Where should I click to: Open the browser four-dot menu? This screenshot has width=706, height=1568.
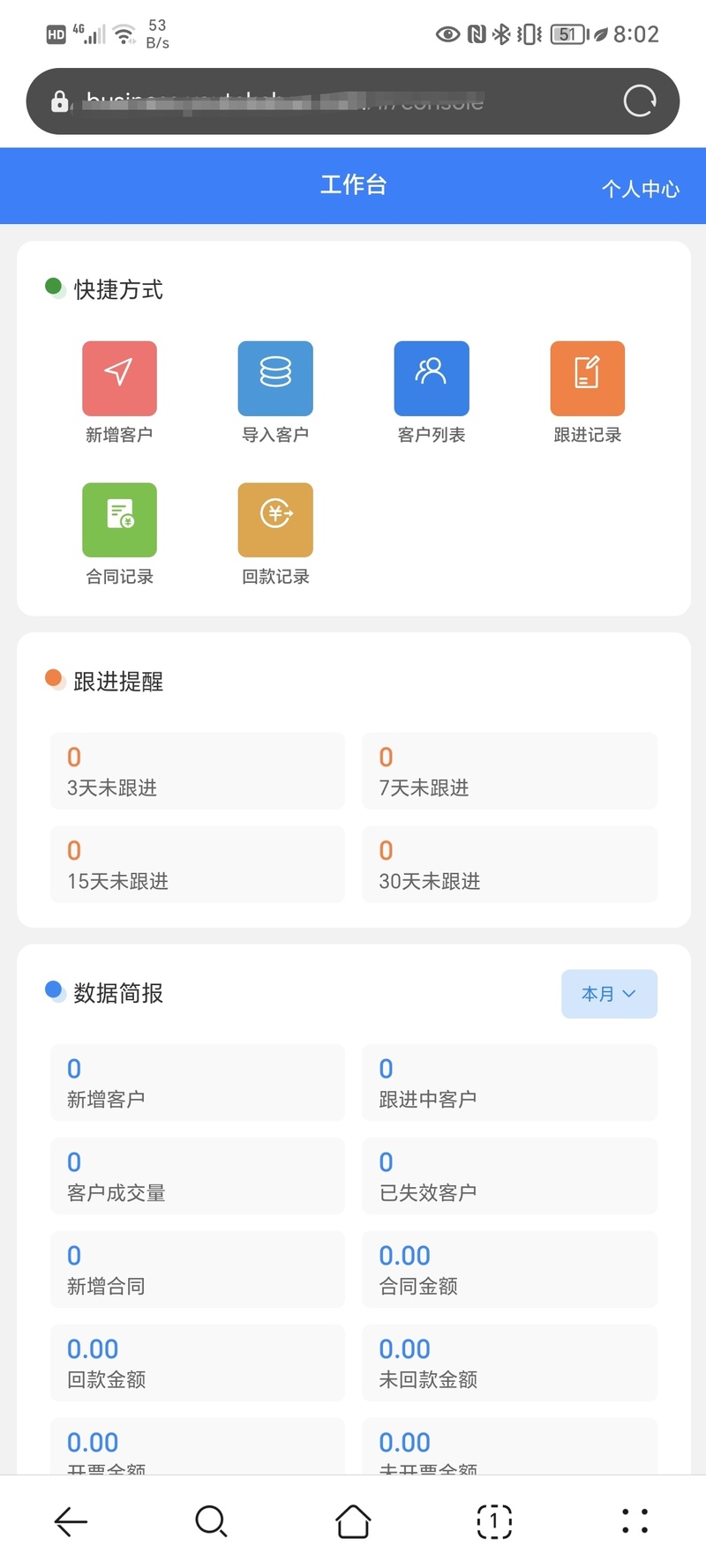(635, 1521)
